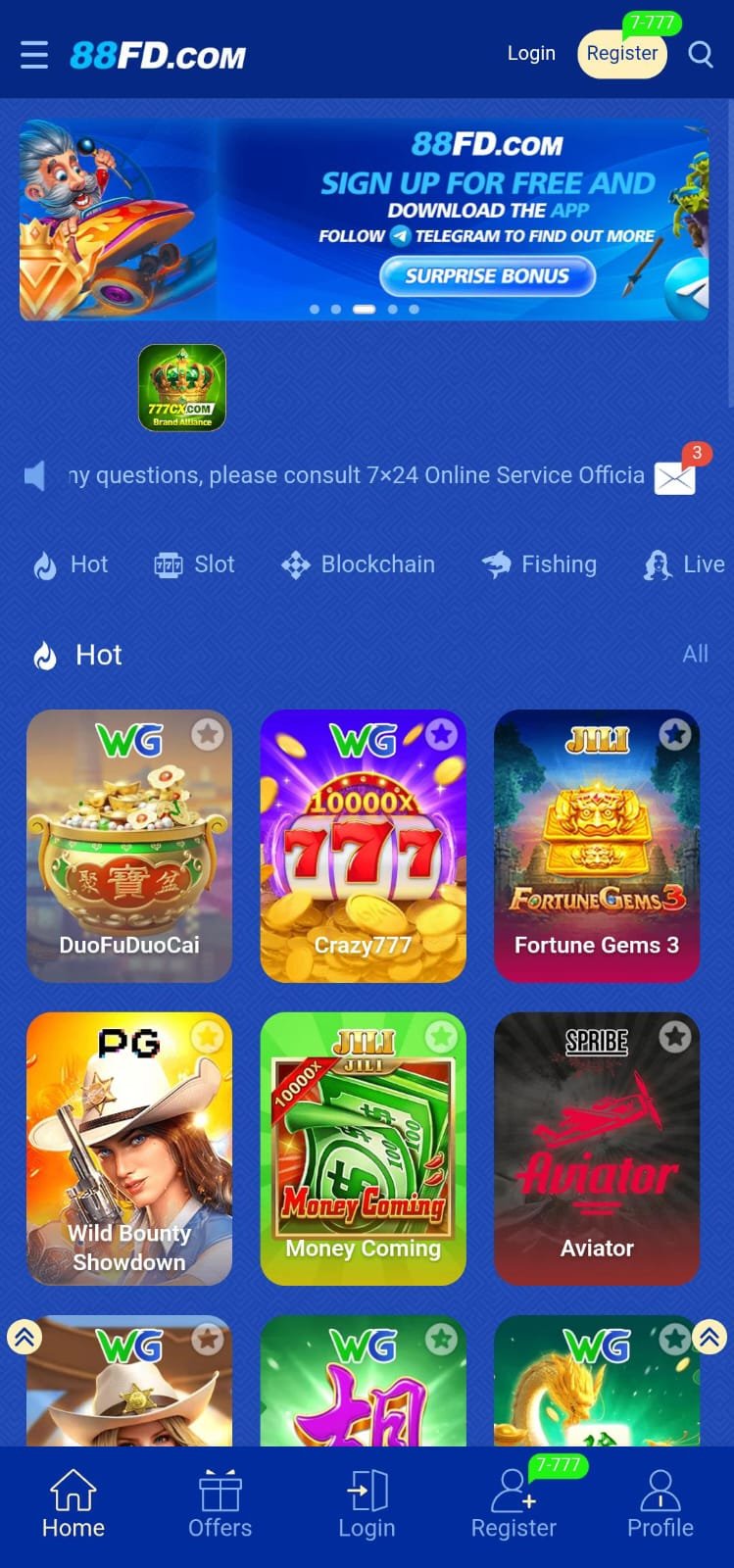Open the Blockchain games category
Screen dimensions: 734x1568
click(357, 564)
